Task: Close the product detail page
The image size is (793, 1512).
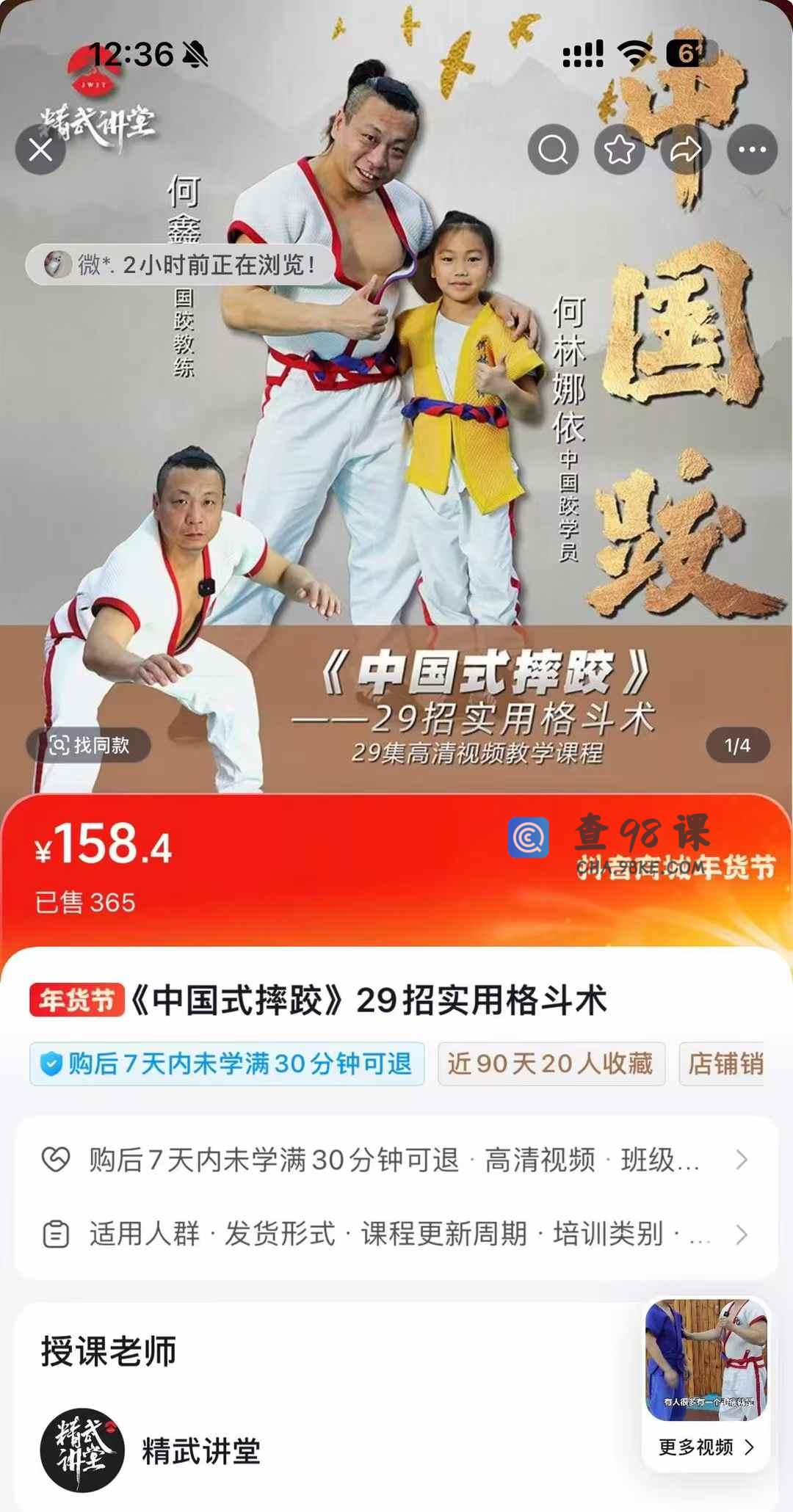Action: (x=40, y=150)
